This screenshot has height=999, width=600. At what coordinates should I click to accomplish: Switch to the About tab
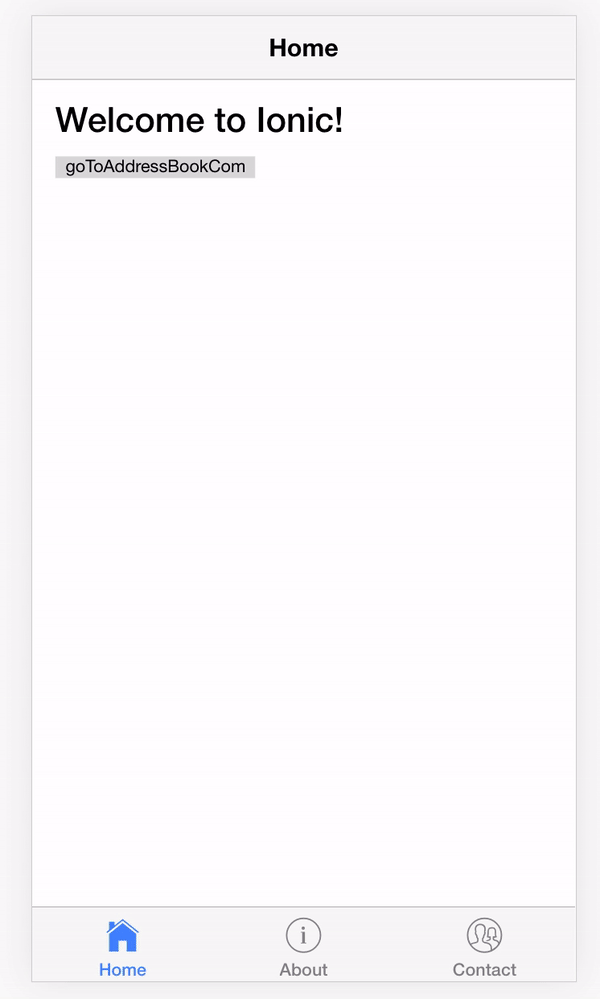pyautogui.click(x=303, y=948)
